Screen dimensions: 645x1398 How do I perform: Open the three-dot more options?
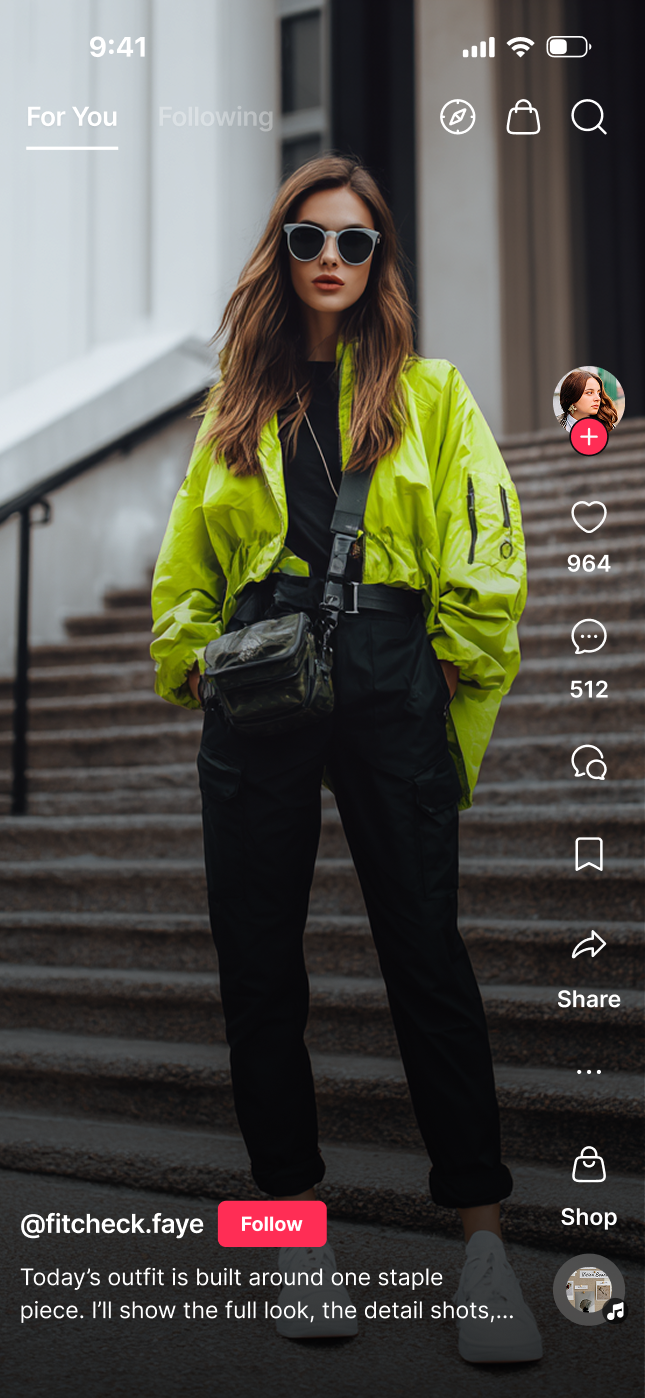[589, 1072]
